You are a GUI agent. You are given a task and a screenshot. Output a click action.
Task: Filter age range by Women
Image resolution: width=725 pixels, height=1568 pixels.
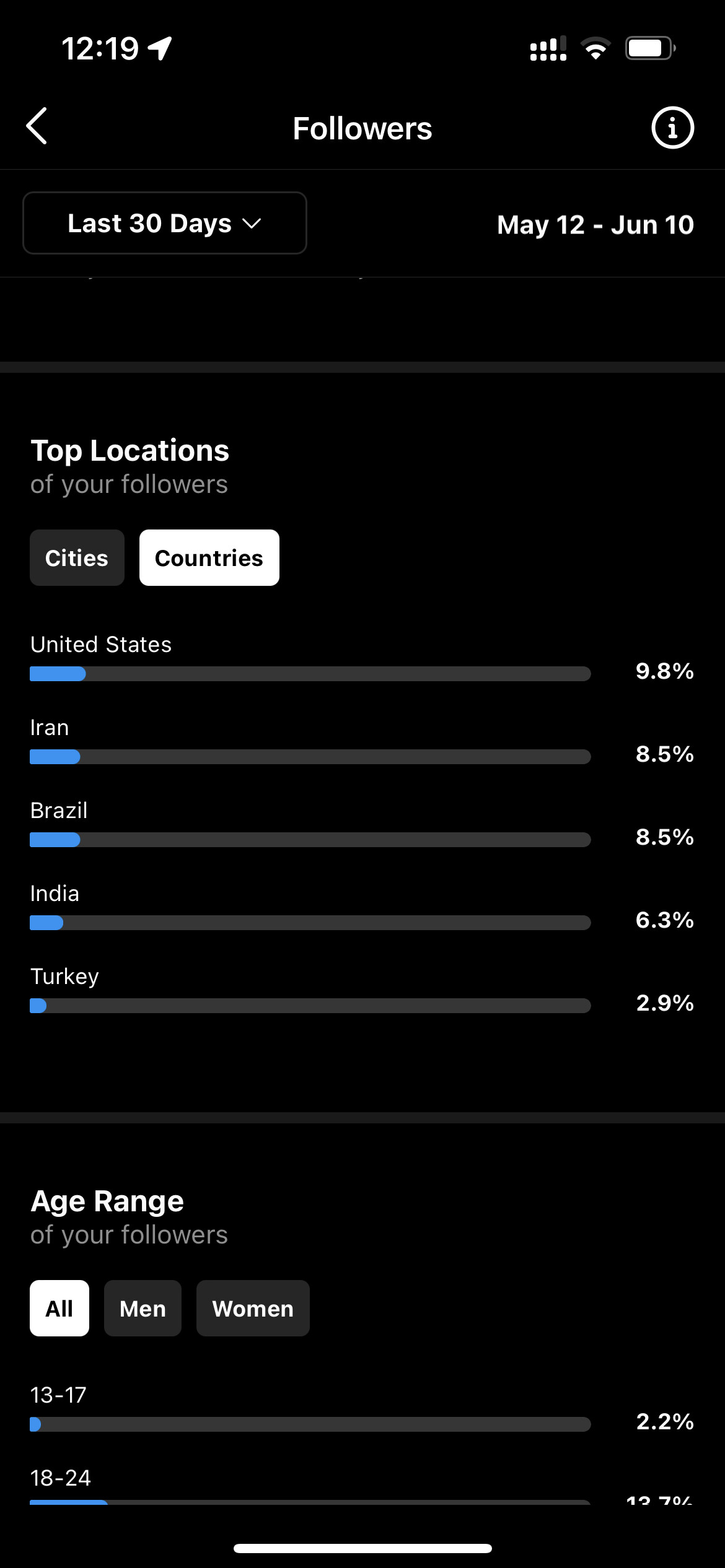(x=253, y=1308)
